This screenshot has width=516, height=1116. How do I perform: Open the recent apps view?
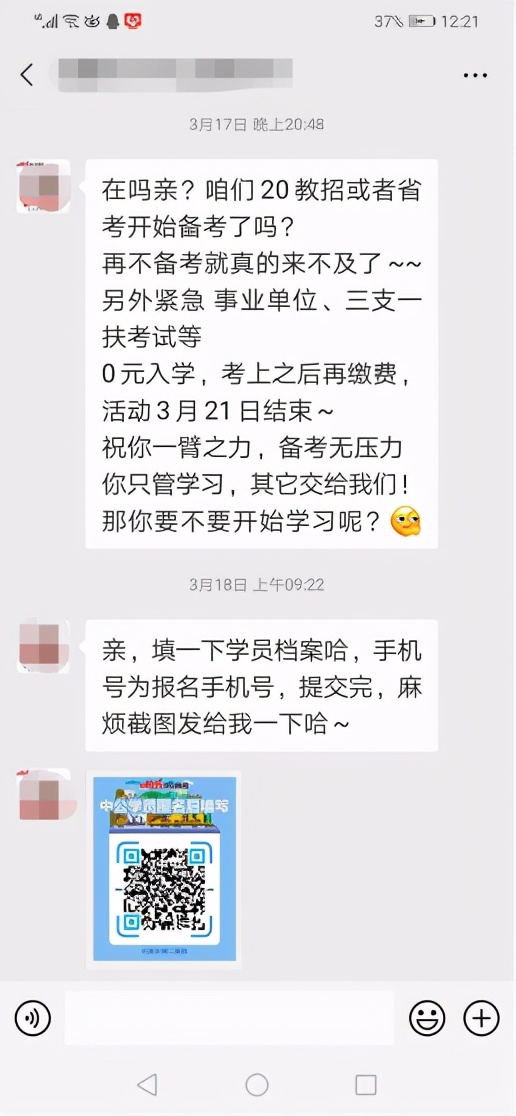click(366, 1085)
